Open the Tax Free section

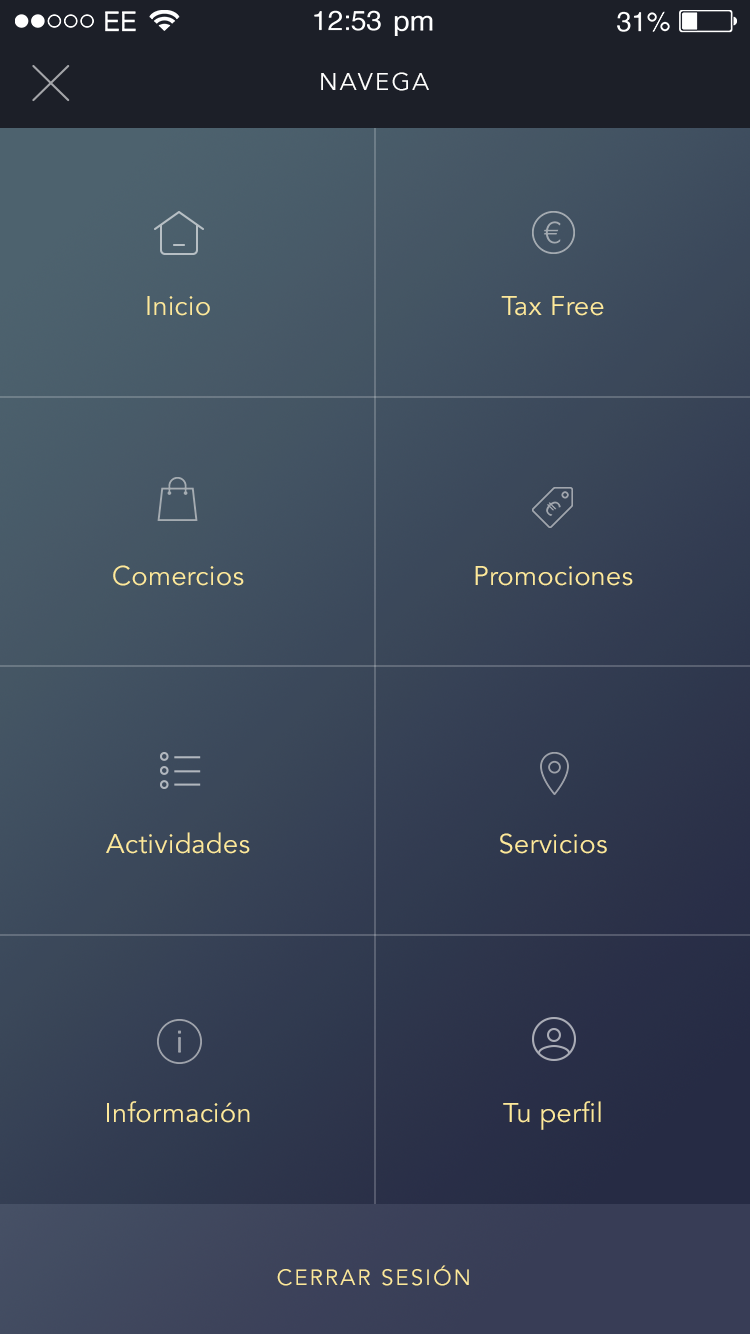pyautogui.click(x=553, y=263)
